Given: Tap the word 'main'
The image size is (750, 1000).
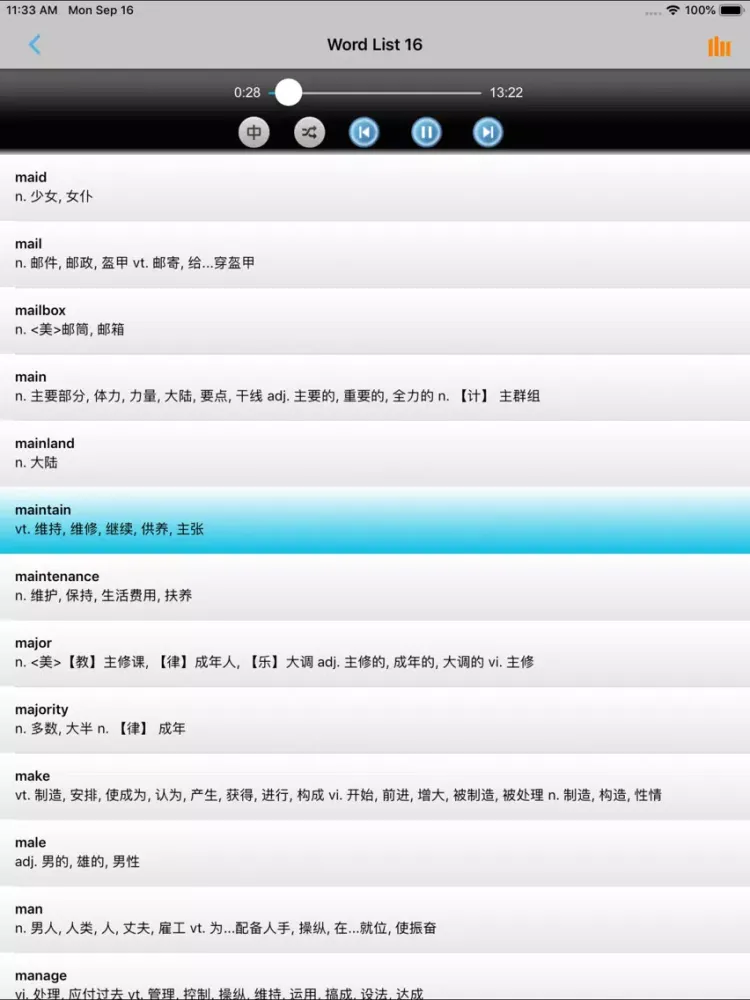Looking at the screenshot, I should (x=375, y=386).
